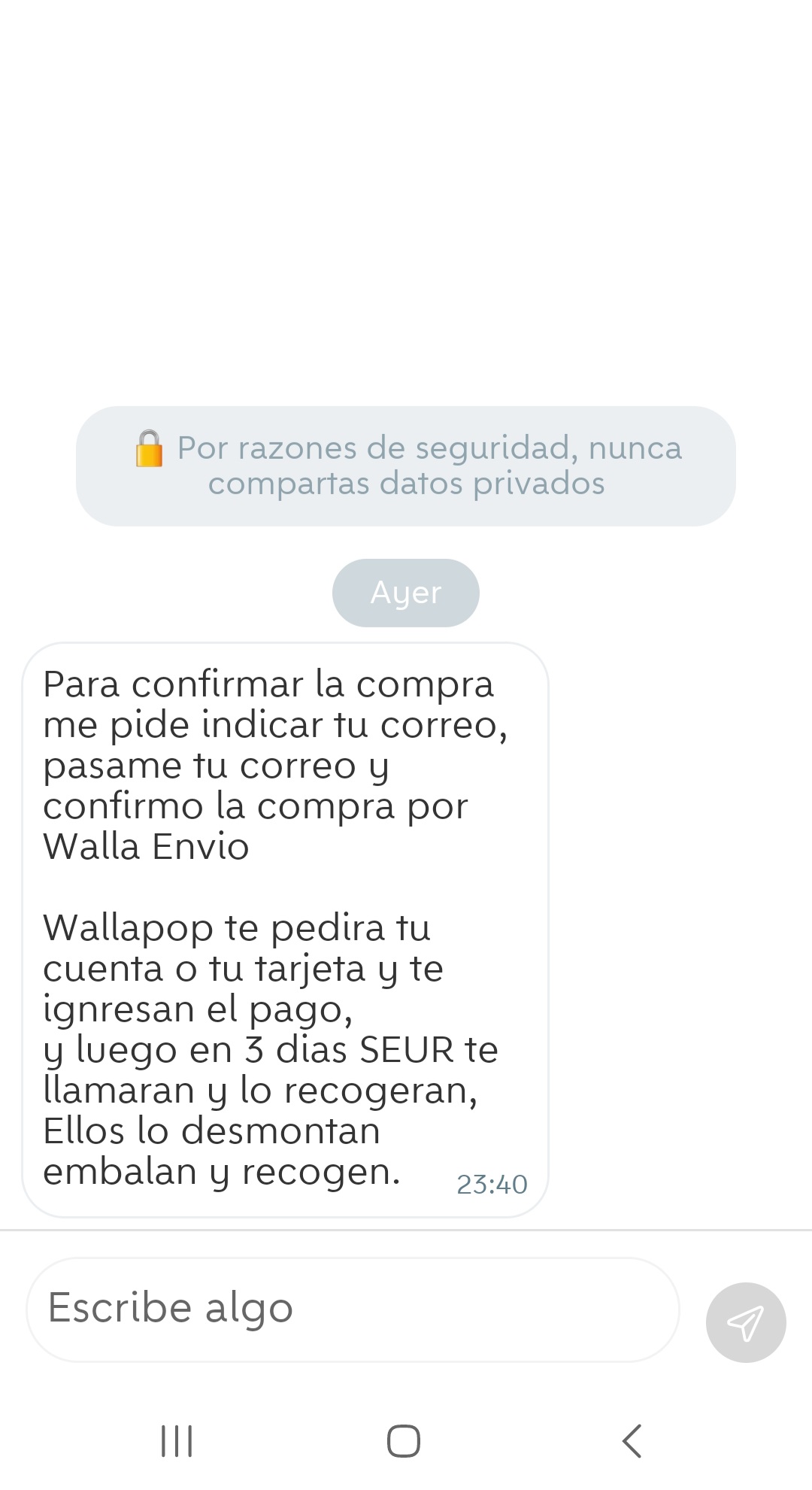Open recent apps from the navigation bar
Viewport: 812px width, 1490px height.
pyautogui.click(x=177, y=1441)
